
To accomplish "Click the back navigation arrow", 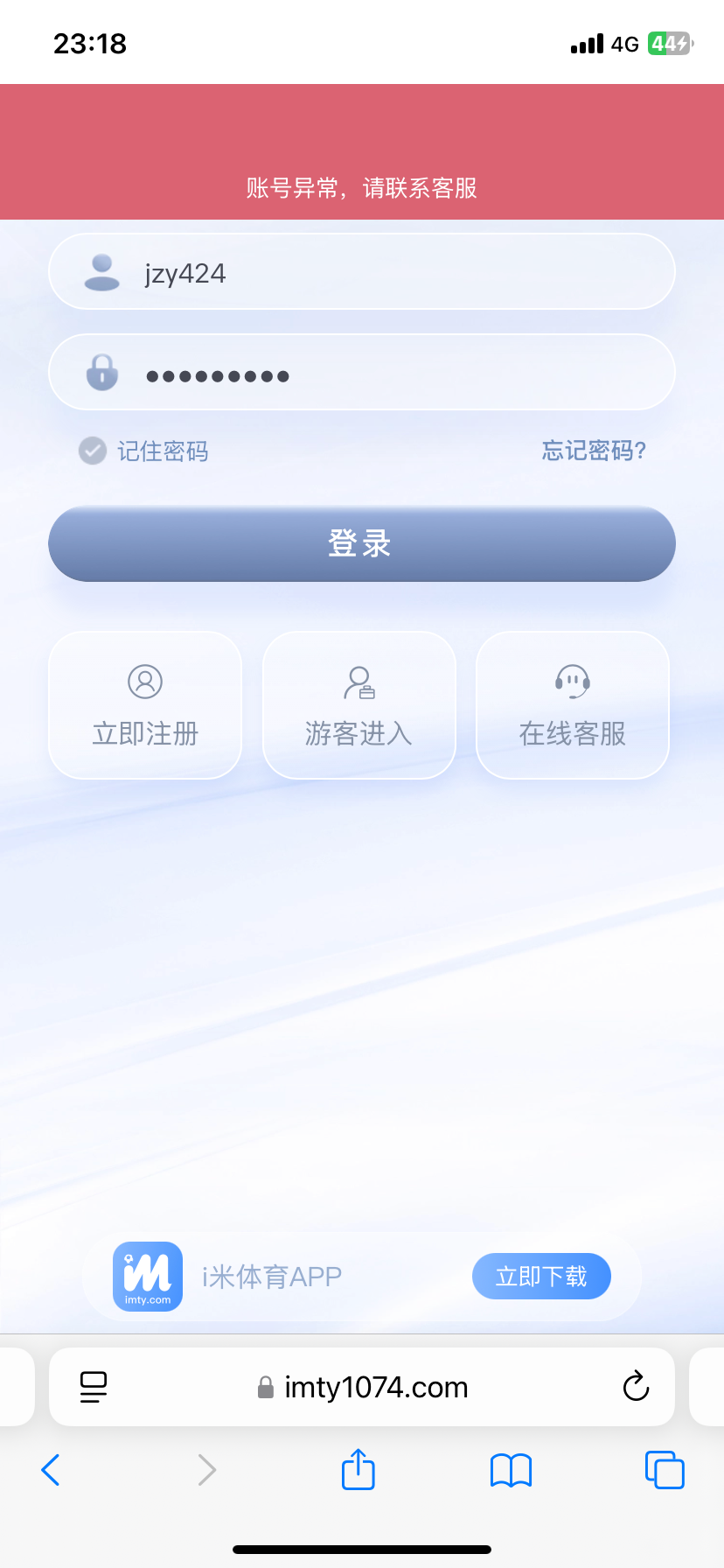I will (x=50, y=1470).
